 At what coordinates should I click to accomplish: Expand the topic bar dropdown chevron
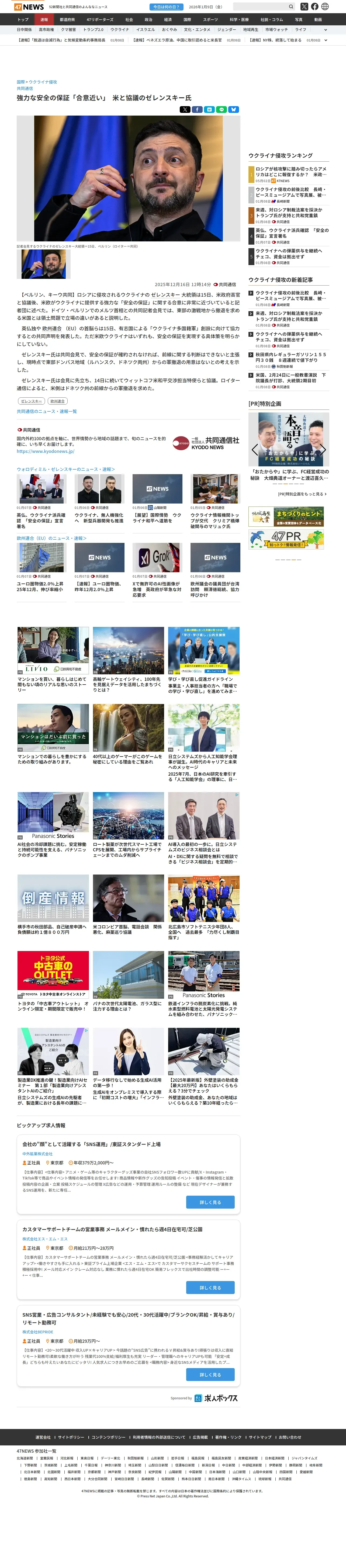(x=326, y=29)
